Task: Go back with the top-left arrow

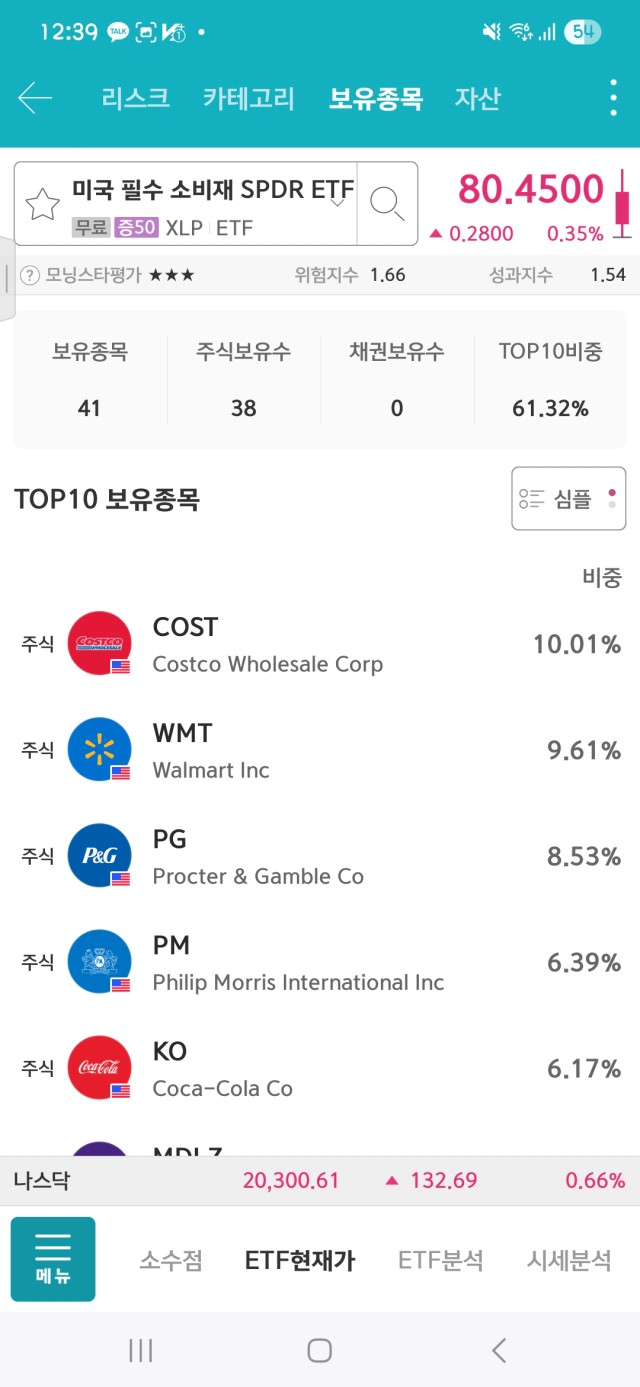Action: pyautogui.click(x=35, y=98)
